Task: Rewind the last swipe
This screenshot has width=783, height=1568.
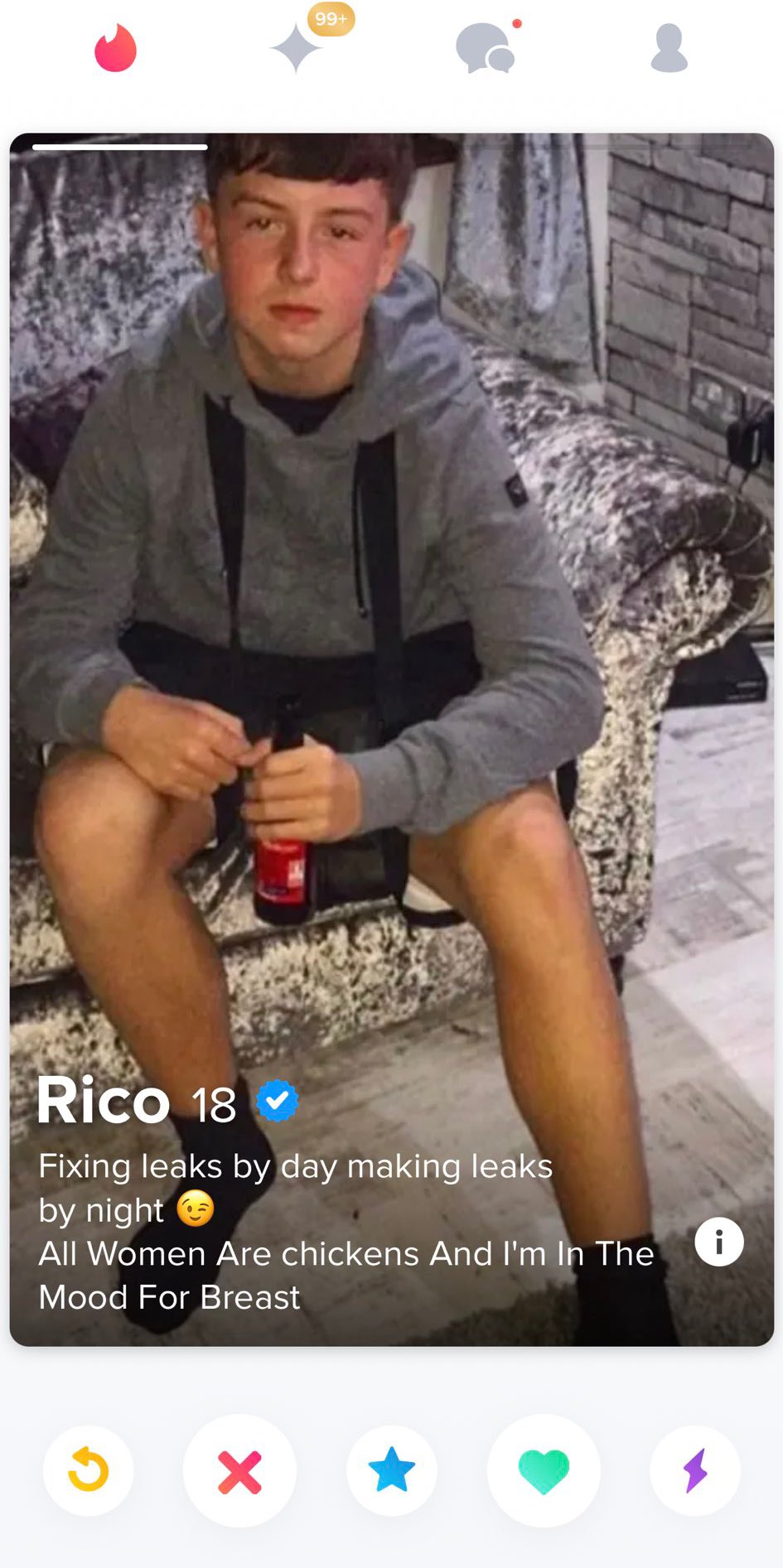Action: [88, 1470]
